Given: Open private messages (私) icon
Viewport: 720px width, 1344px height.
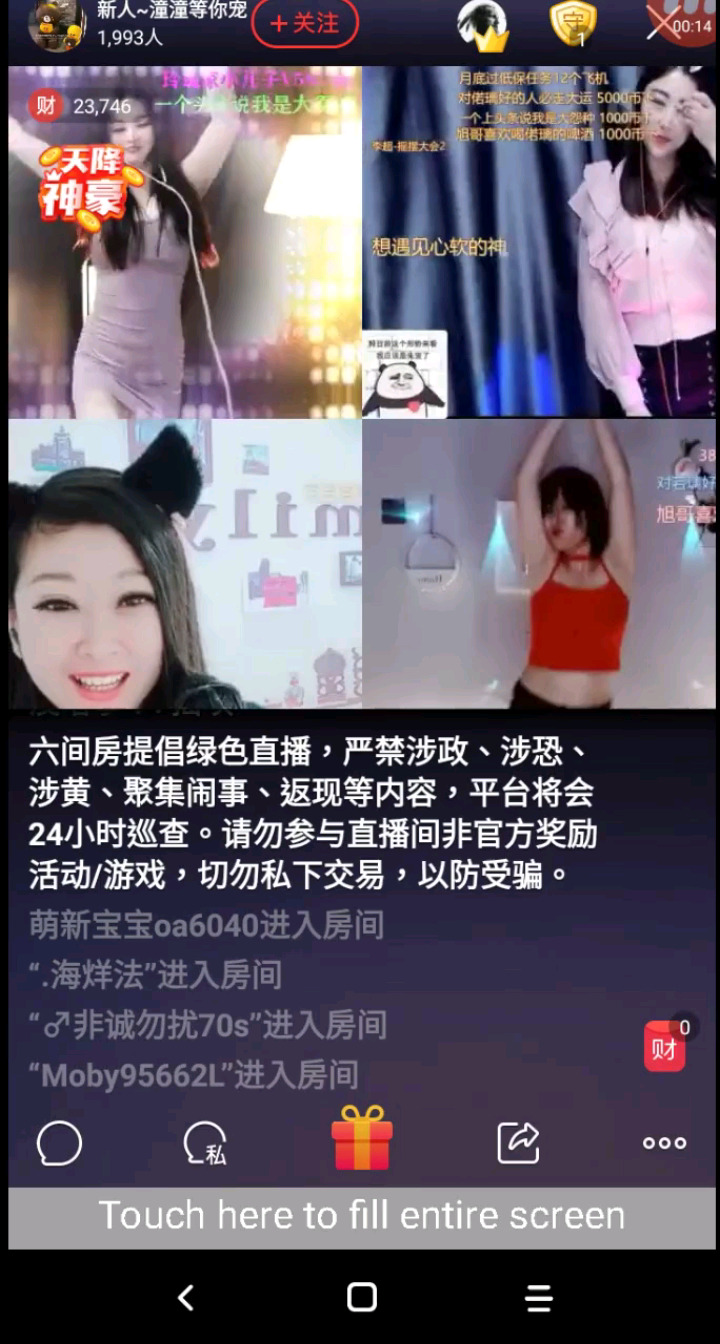Looking at the screenshot, I should click(x=206, y=1143).
